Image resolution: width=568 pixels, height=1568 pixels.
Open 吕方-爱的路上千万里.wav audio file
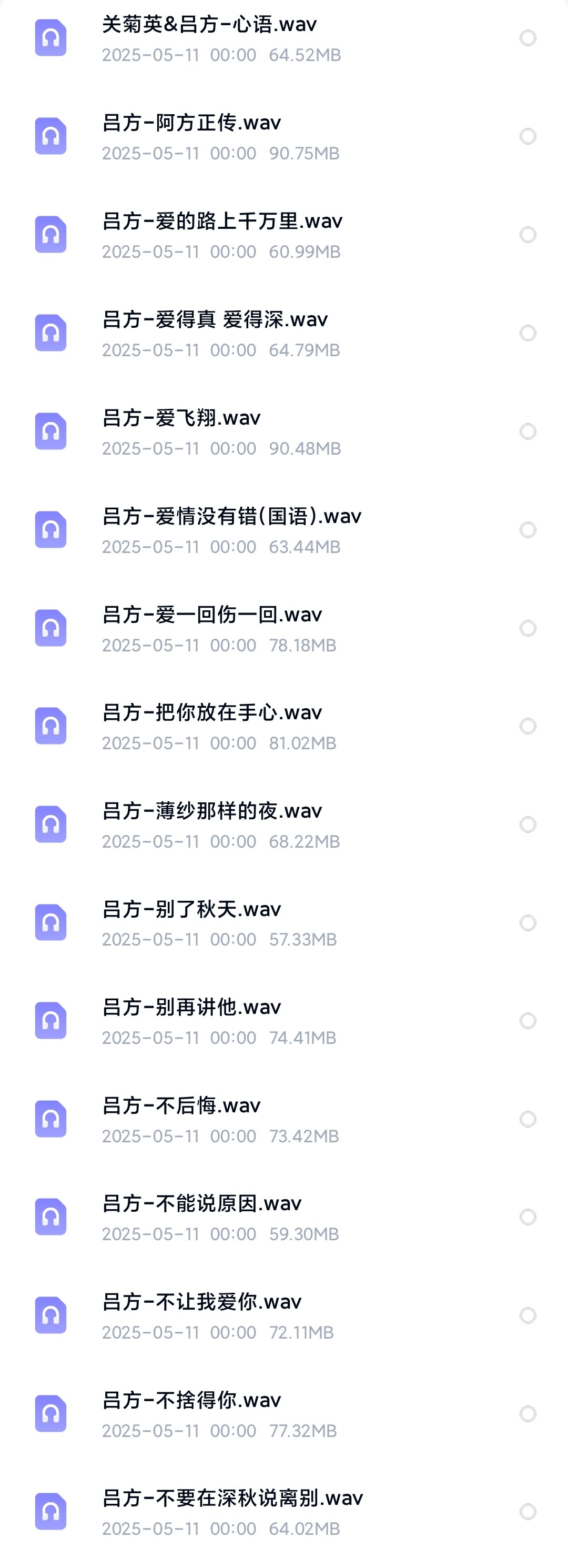point(222,222)
